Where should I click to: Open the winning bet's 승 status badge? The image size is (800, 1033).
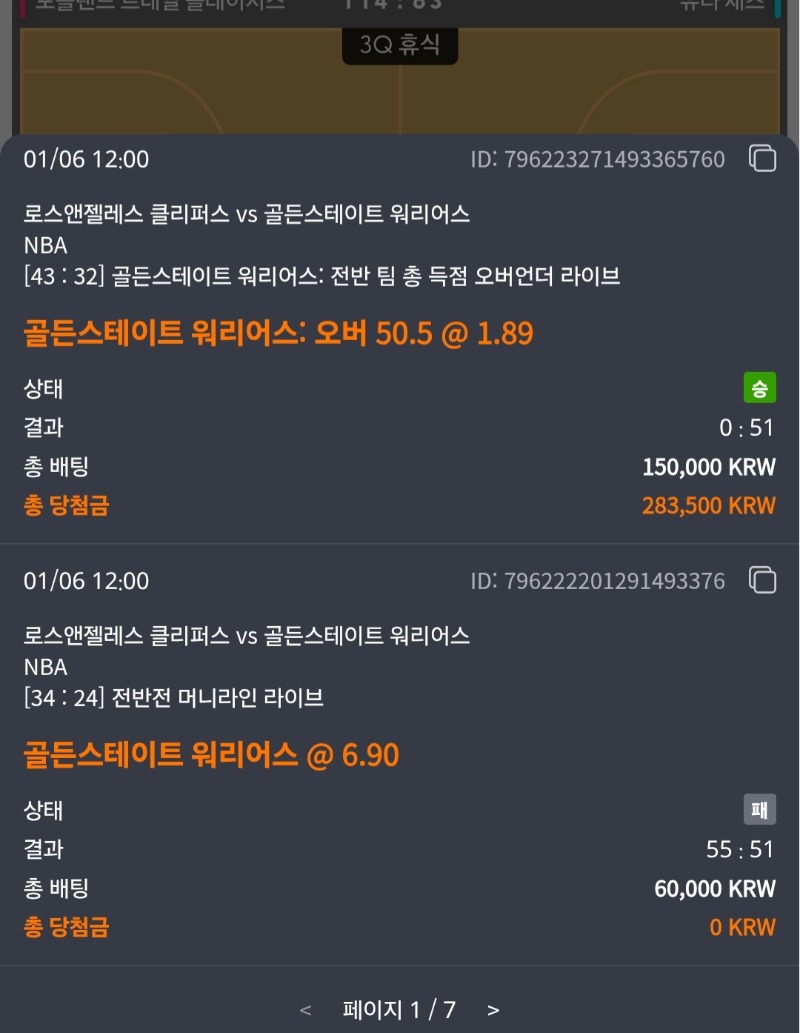[759, 389]
